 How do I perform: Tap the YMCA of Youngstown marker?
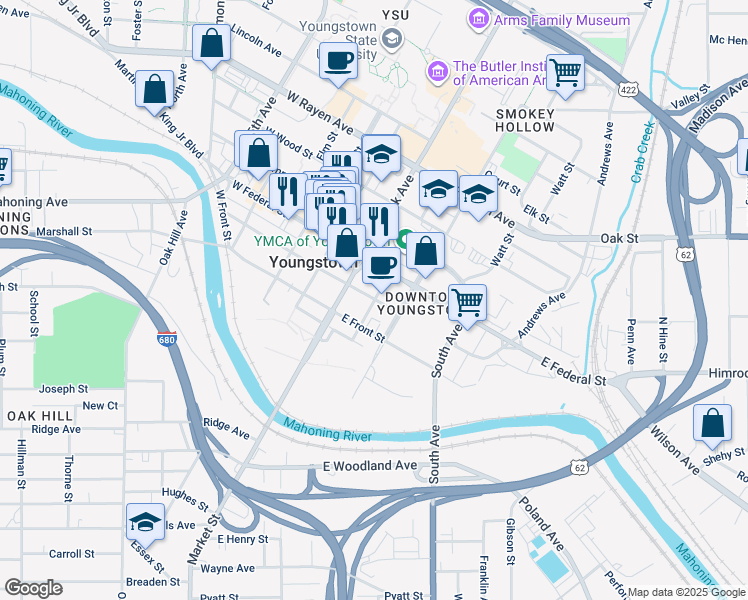click(x=404, y=239)
